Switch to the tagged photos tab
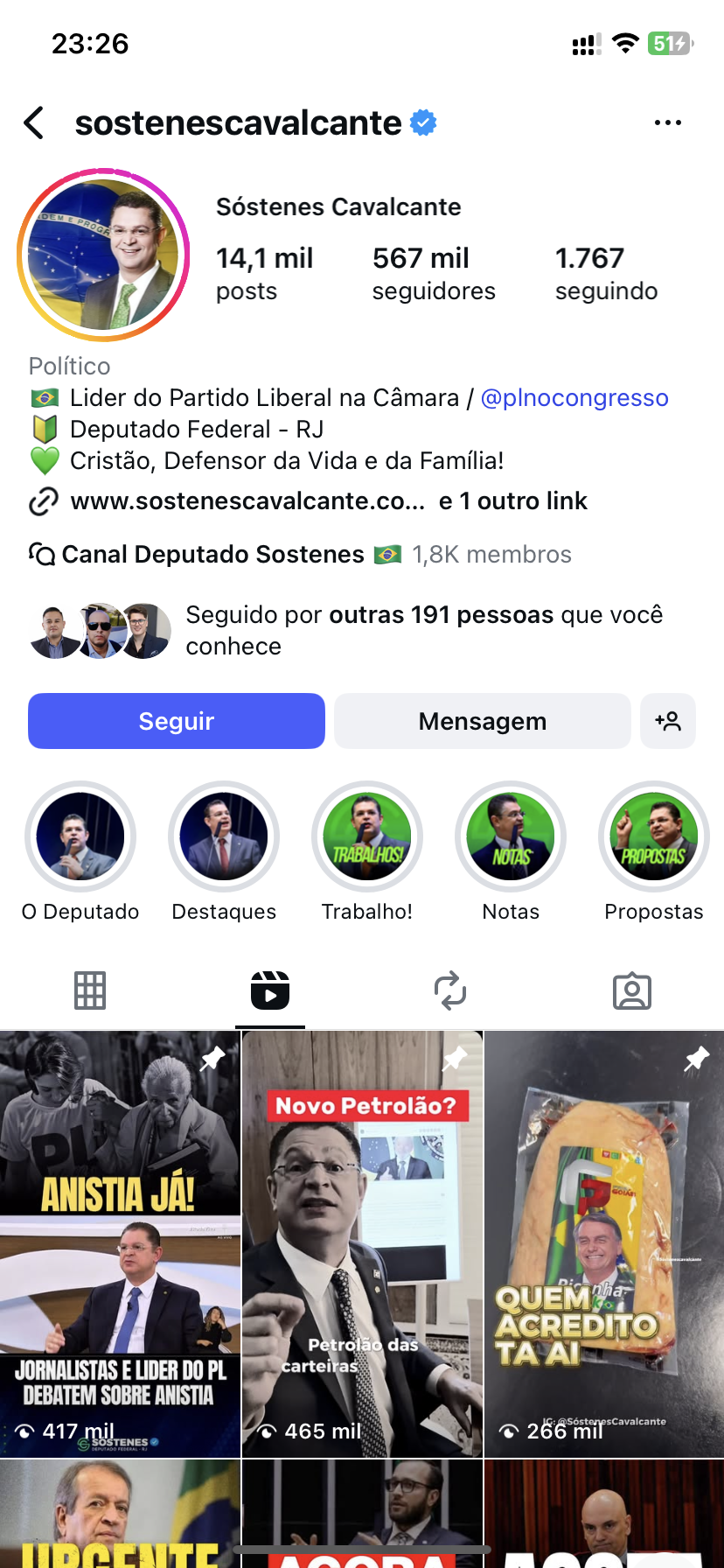Image resolution: width=724 pixels, height=1568 pixels. coord(632,990)
